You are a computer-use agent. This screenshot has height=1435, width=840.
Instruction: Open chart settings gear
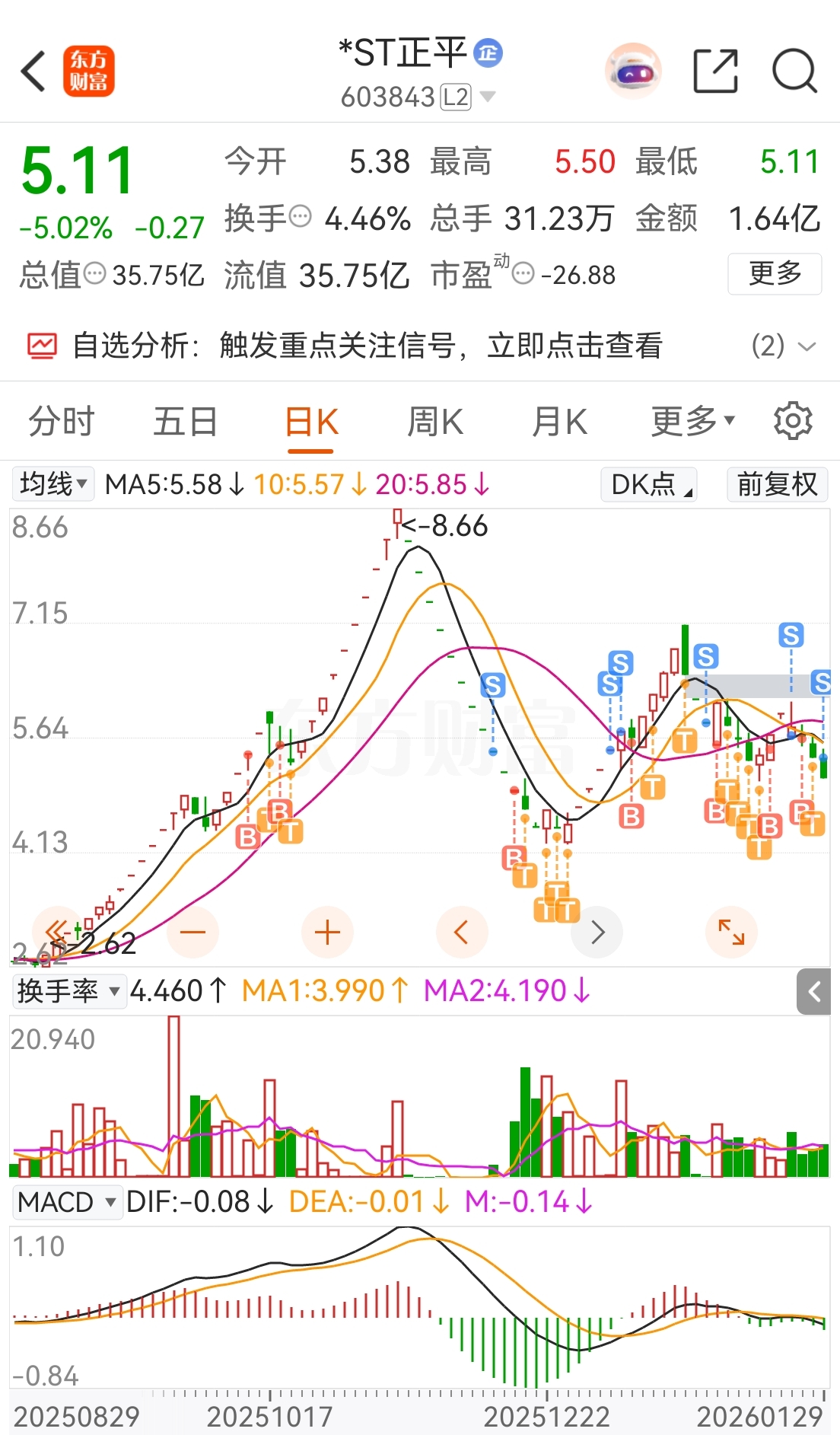click(x=793, y=421)
